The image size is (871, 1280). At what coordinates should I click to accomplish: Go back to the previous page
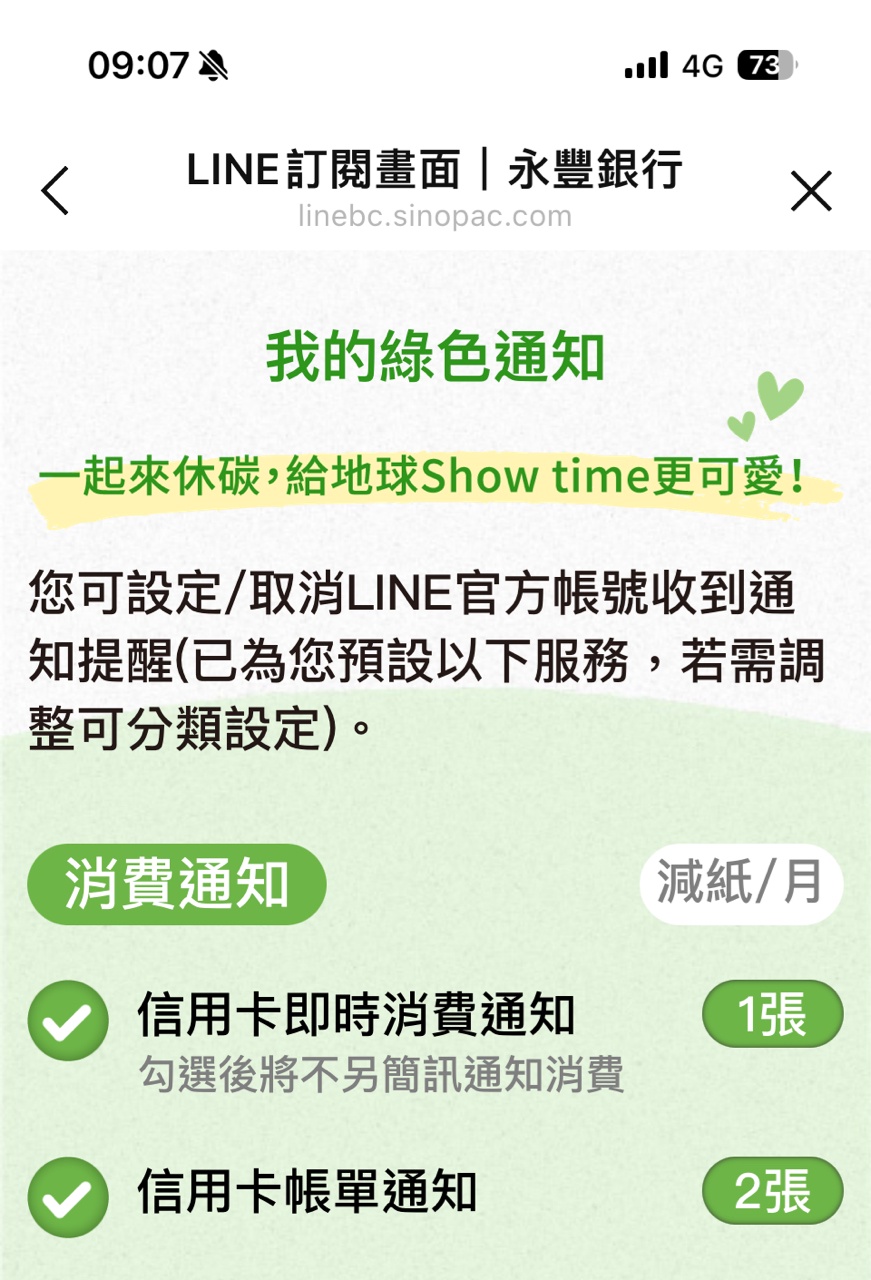tap(56, 190)
